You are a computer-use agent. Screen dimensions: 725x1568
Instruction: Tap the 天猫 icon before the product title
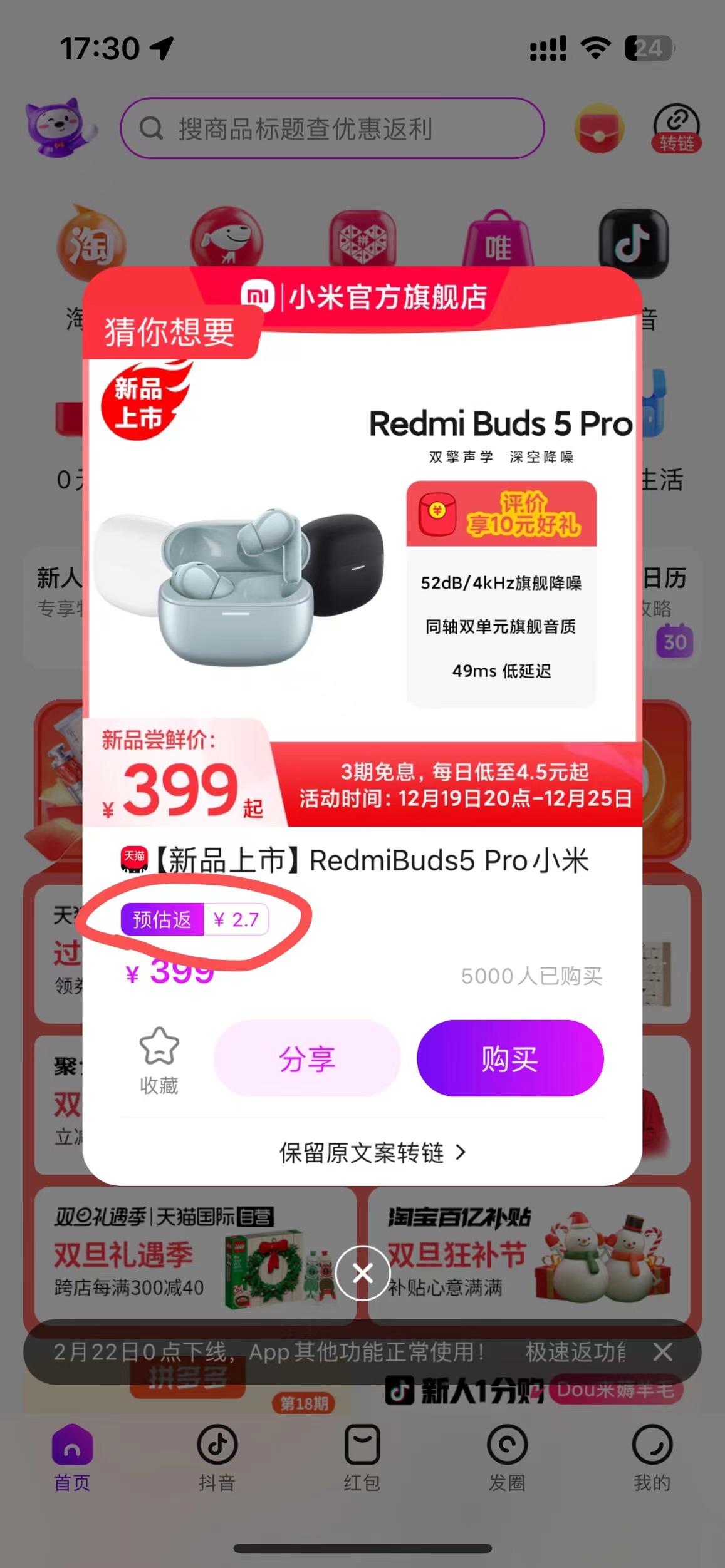coord(130,859)
